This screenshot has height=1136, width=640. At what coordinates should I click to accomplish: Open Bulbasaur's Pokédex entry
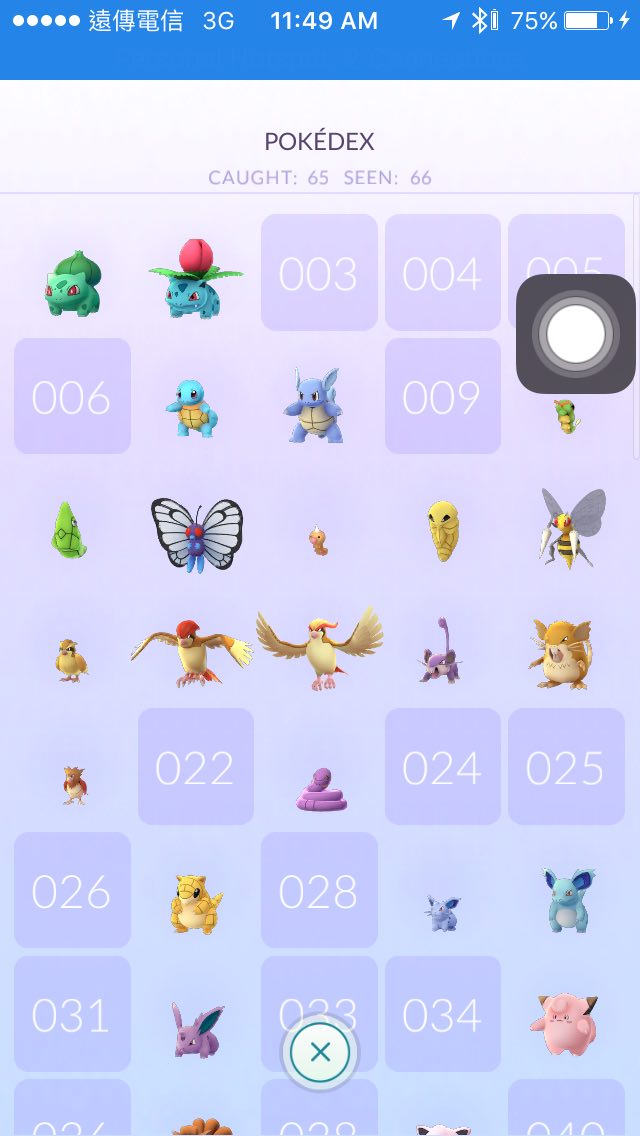(72, 283)
